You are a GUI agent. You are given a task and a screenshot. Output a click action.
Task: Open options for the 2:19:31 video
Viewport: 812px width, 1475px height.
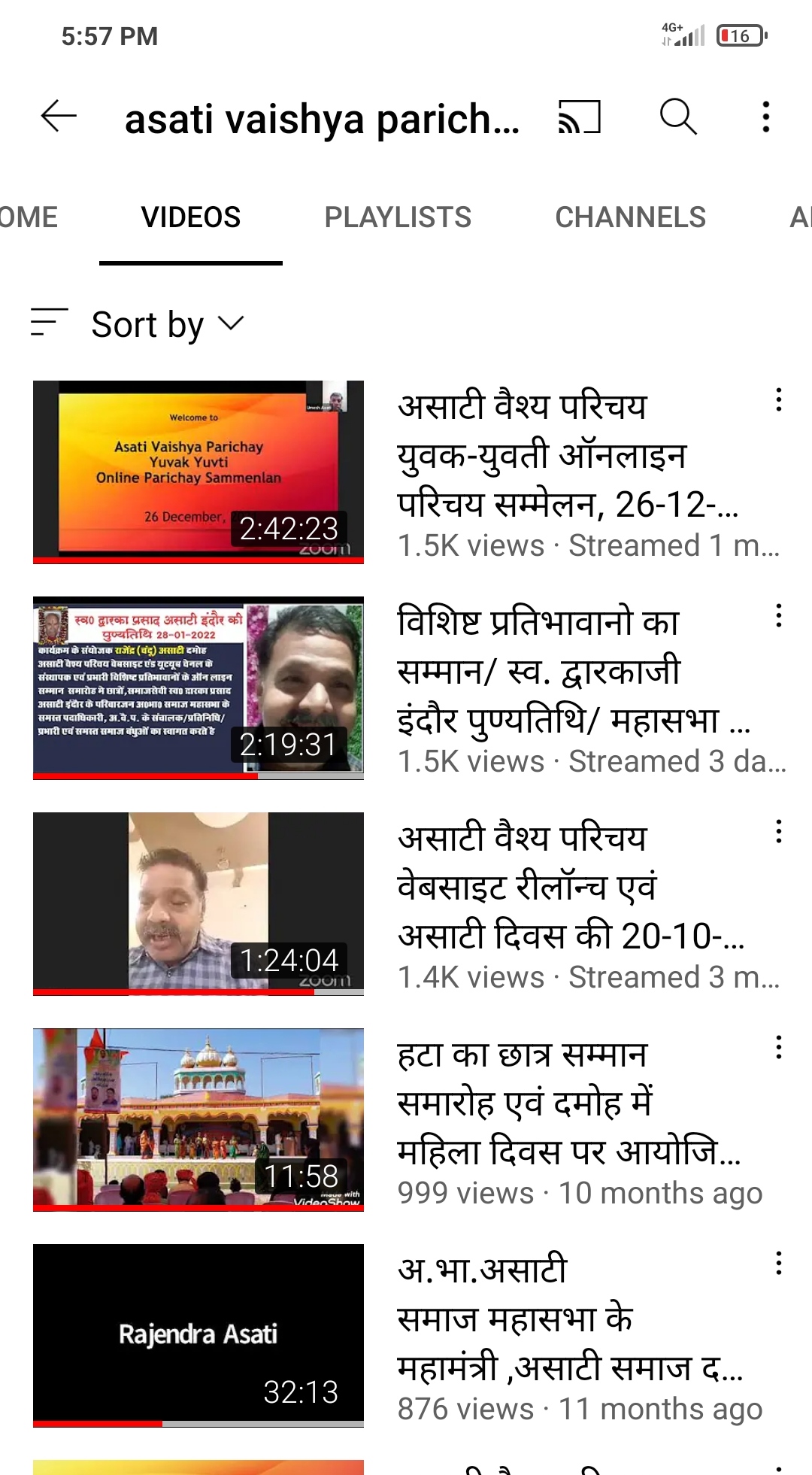click(779, 616)
